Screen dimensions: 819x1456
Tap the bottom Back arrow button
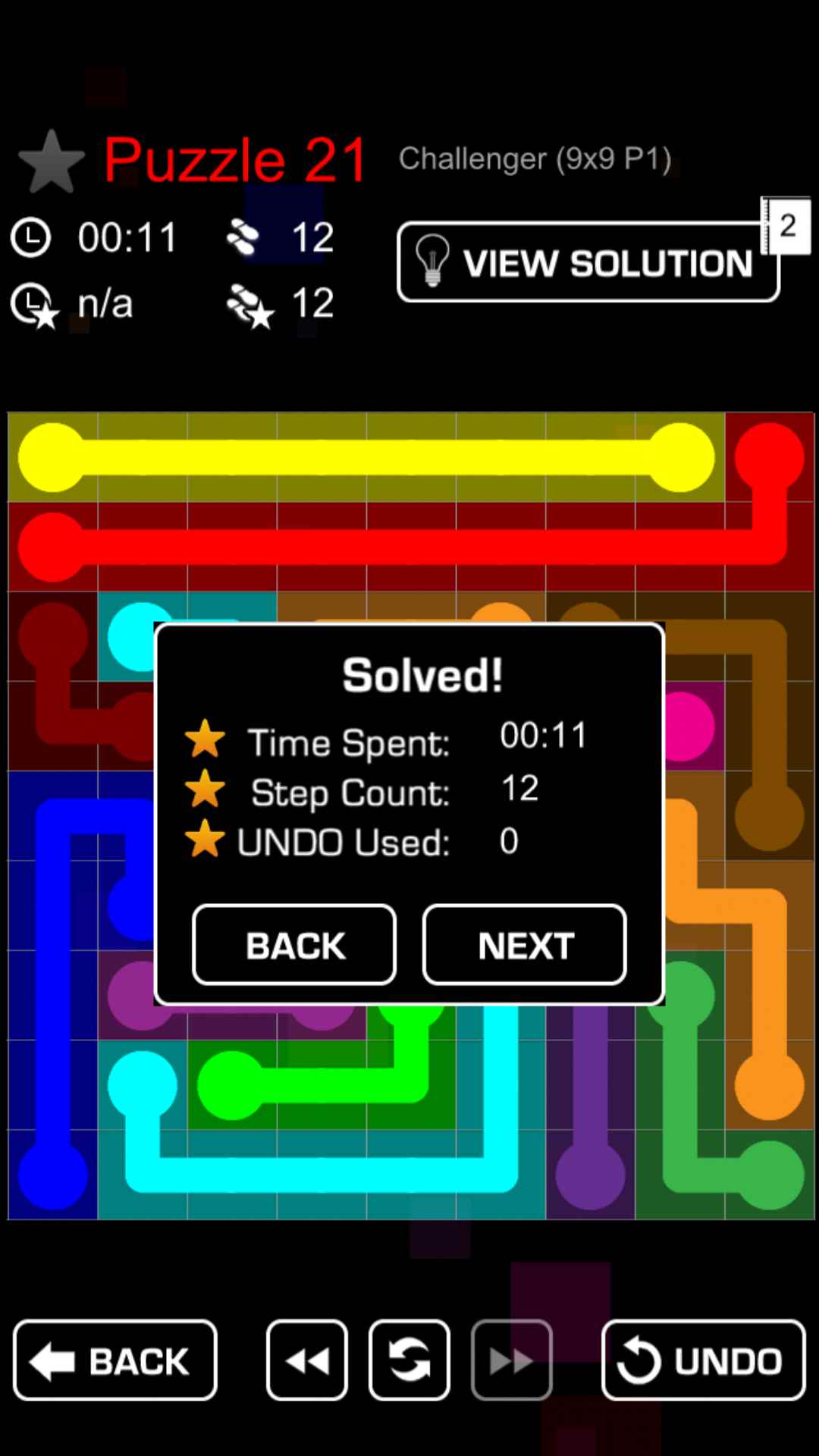(x=115, y=1360)
